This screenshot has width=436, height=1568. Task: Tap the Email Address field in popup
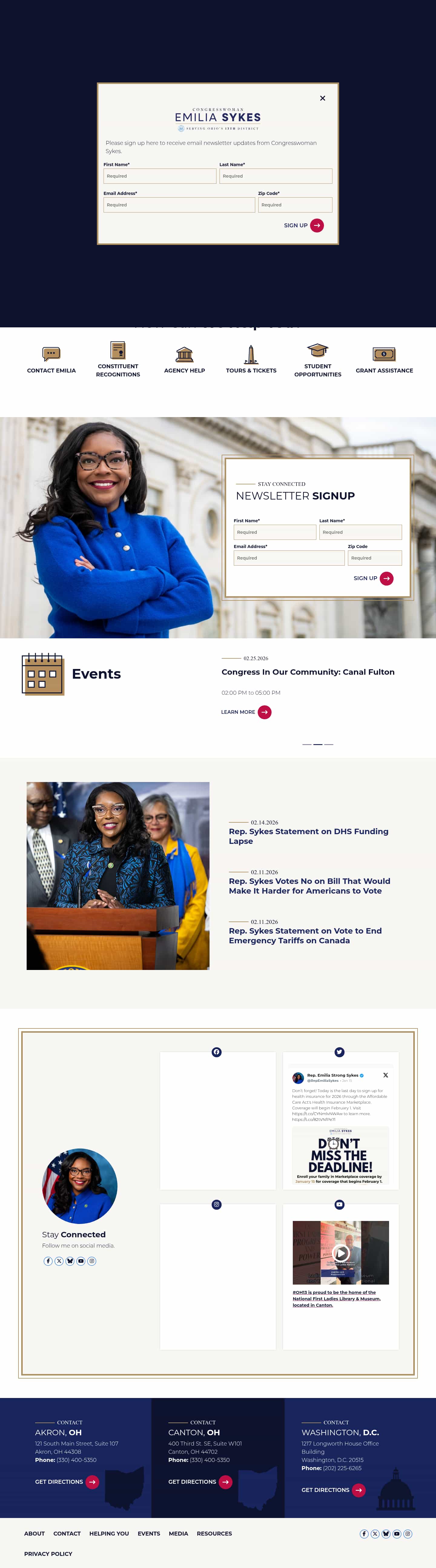coord(179,205)
